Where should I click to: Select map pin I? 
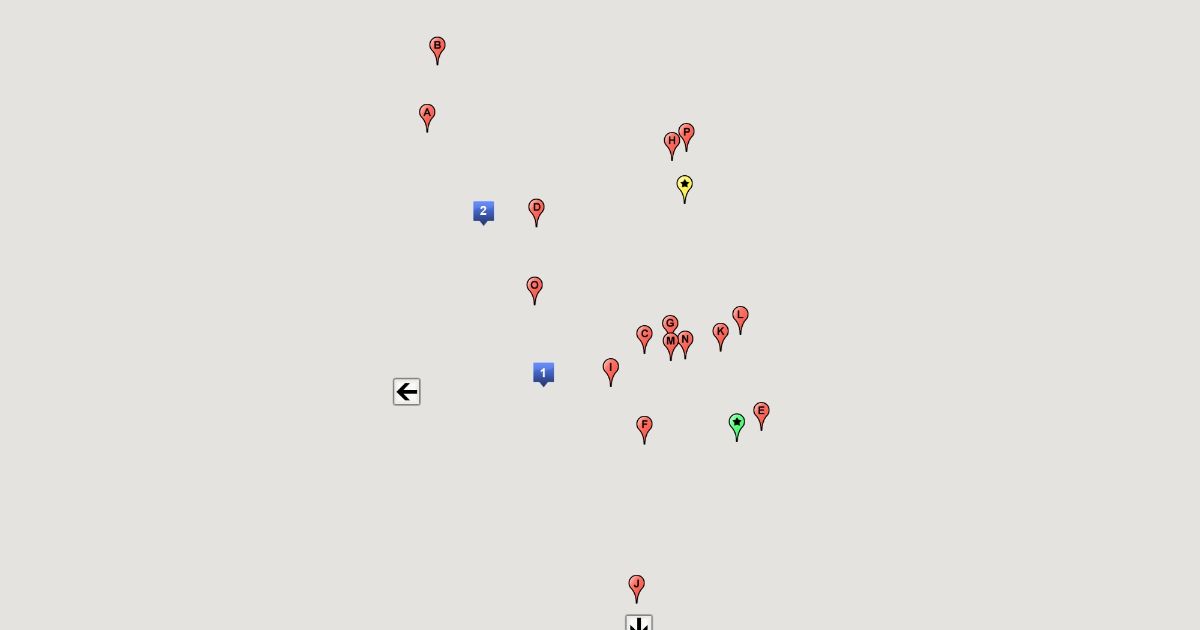[x=611, y=369]
